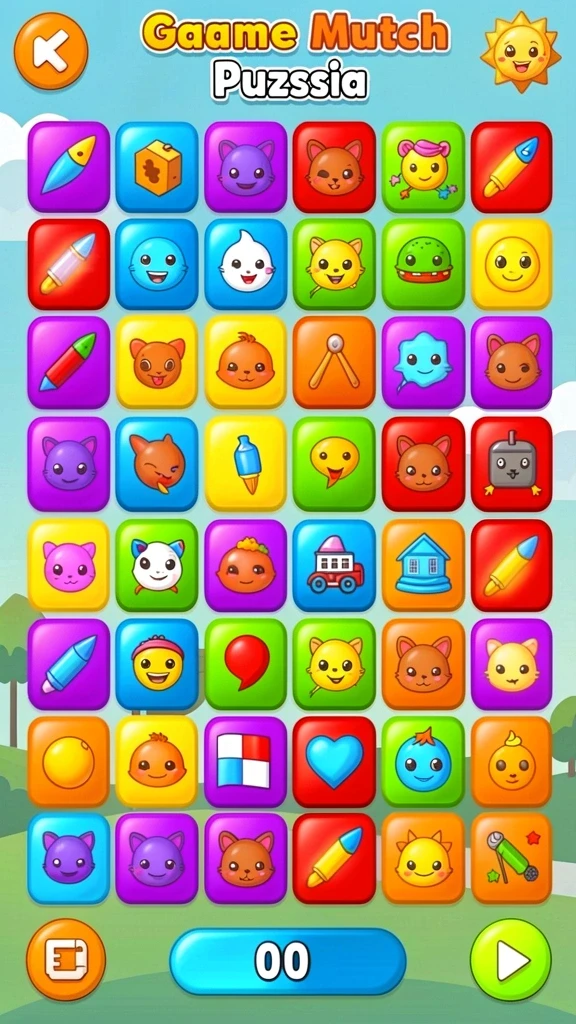Tap the grey robot tile

[x=511, y=464]
